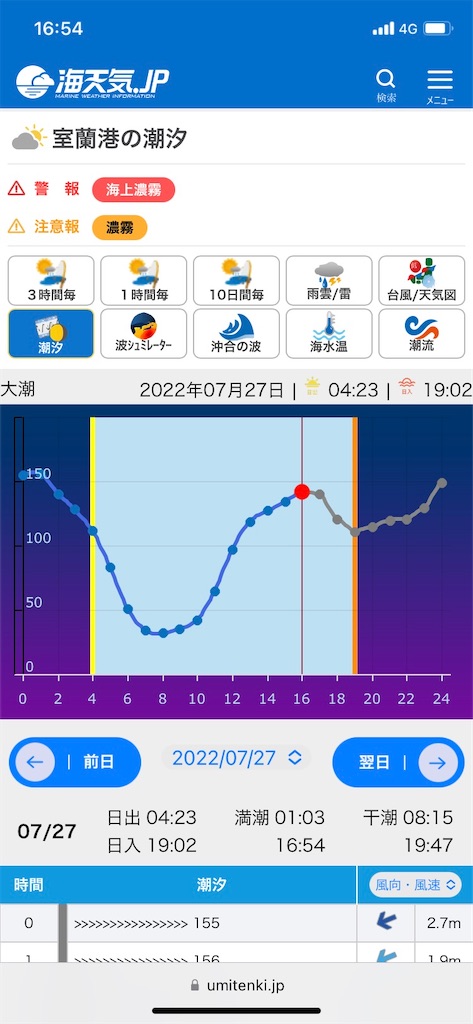This screenshot has height=1024, width=473.
Task: Go to the next day with 翌日
Action: click(399, 762)
